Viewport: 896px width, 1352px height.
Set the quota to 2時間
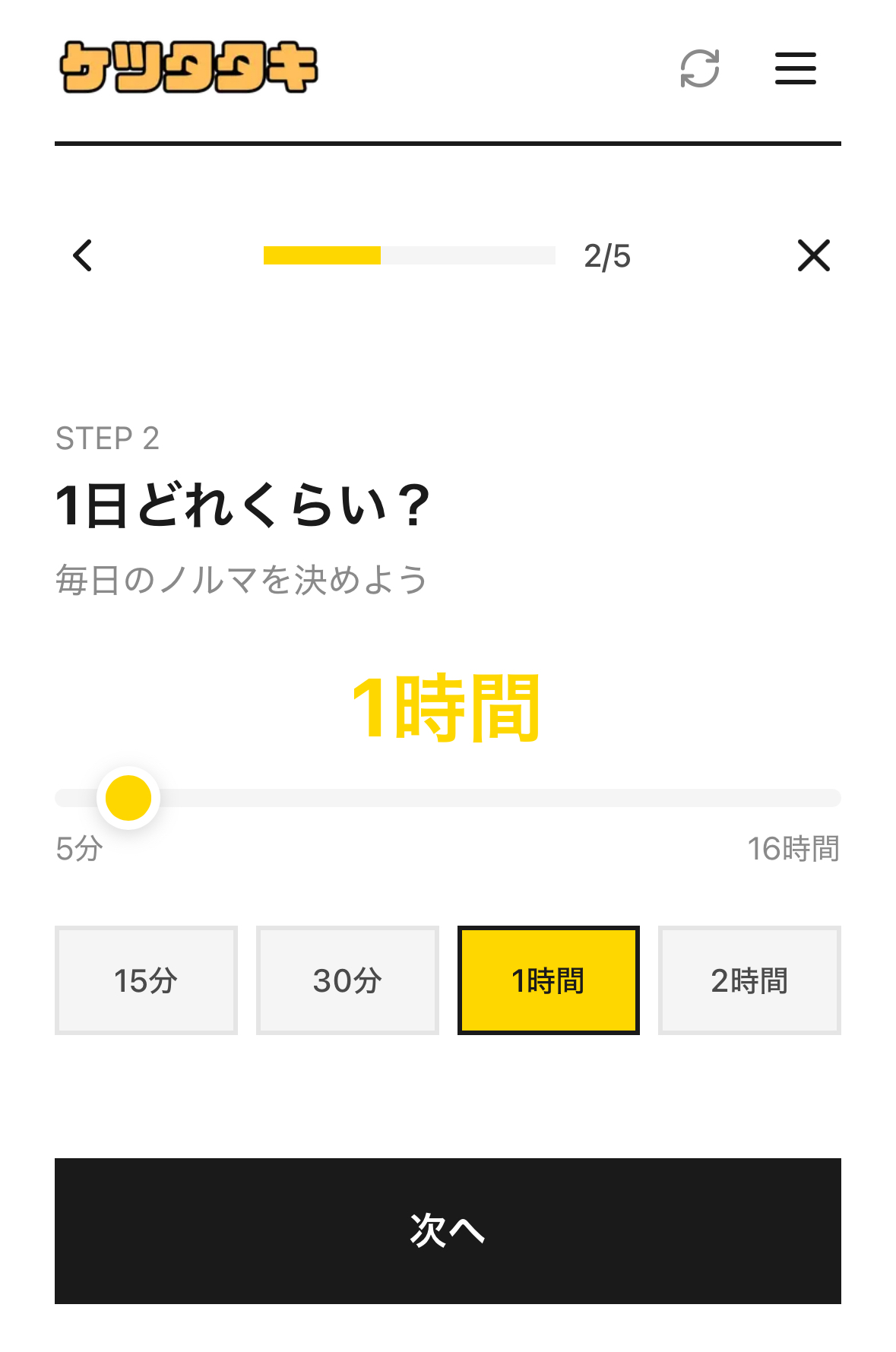pos(749,980)
